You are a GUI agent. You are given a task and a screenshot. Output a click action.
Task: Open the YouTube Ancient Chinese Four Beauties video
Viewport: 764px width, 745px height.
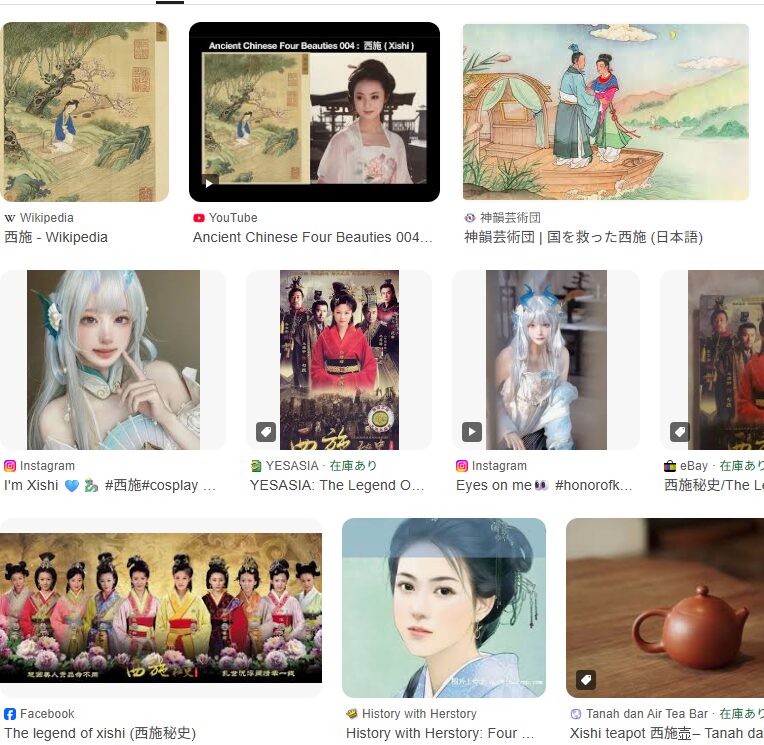pyautogui.click(x=314, y=112)
